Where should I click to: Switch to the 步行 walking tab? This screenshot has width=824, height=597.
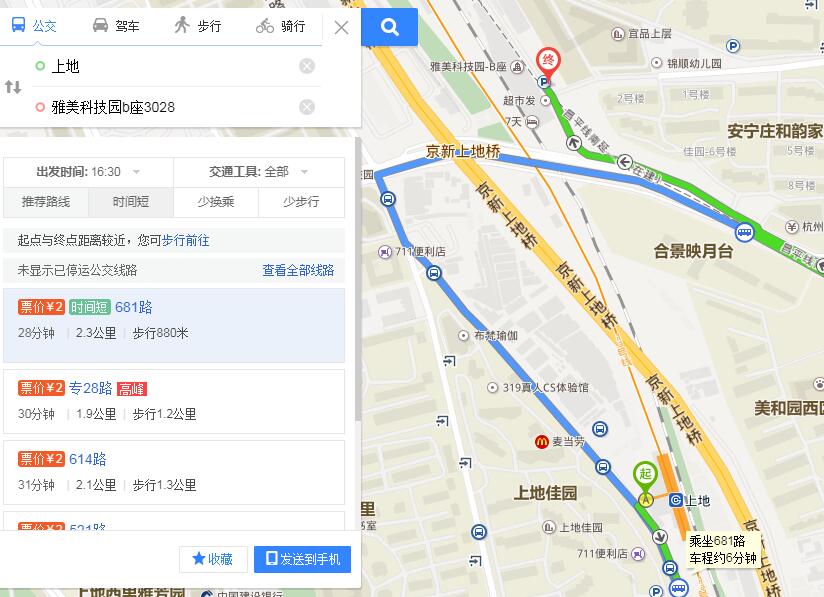(197, 26)
